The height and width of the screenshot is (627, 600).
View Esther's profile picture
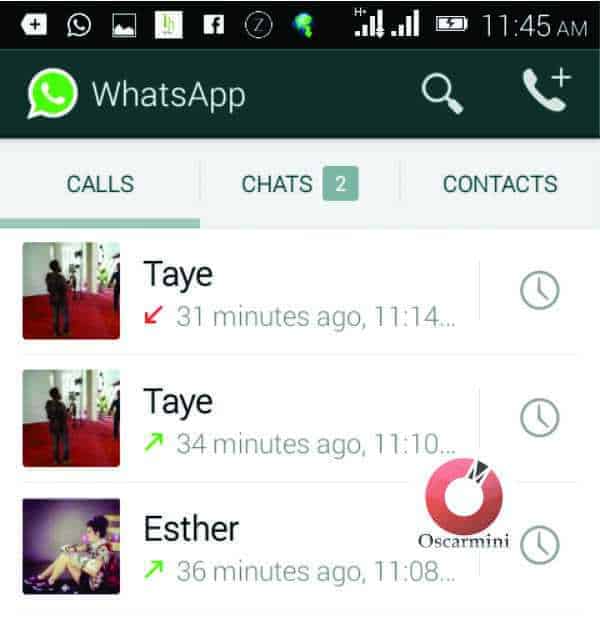[x=71, y=546]
